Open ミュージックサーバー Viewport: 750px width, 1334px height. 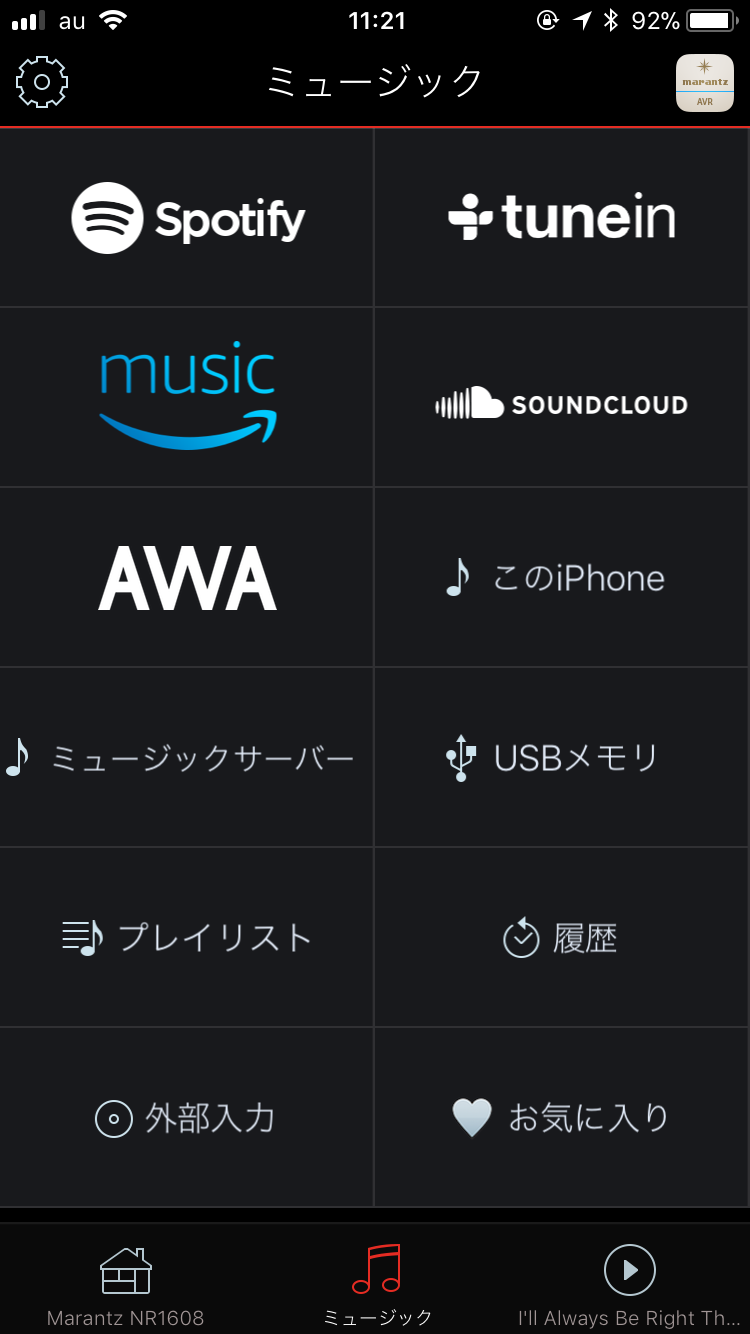(x=187, y=758)
